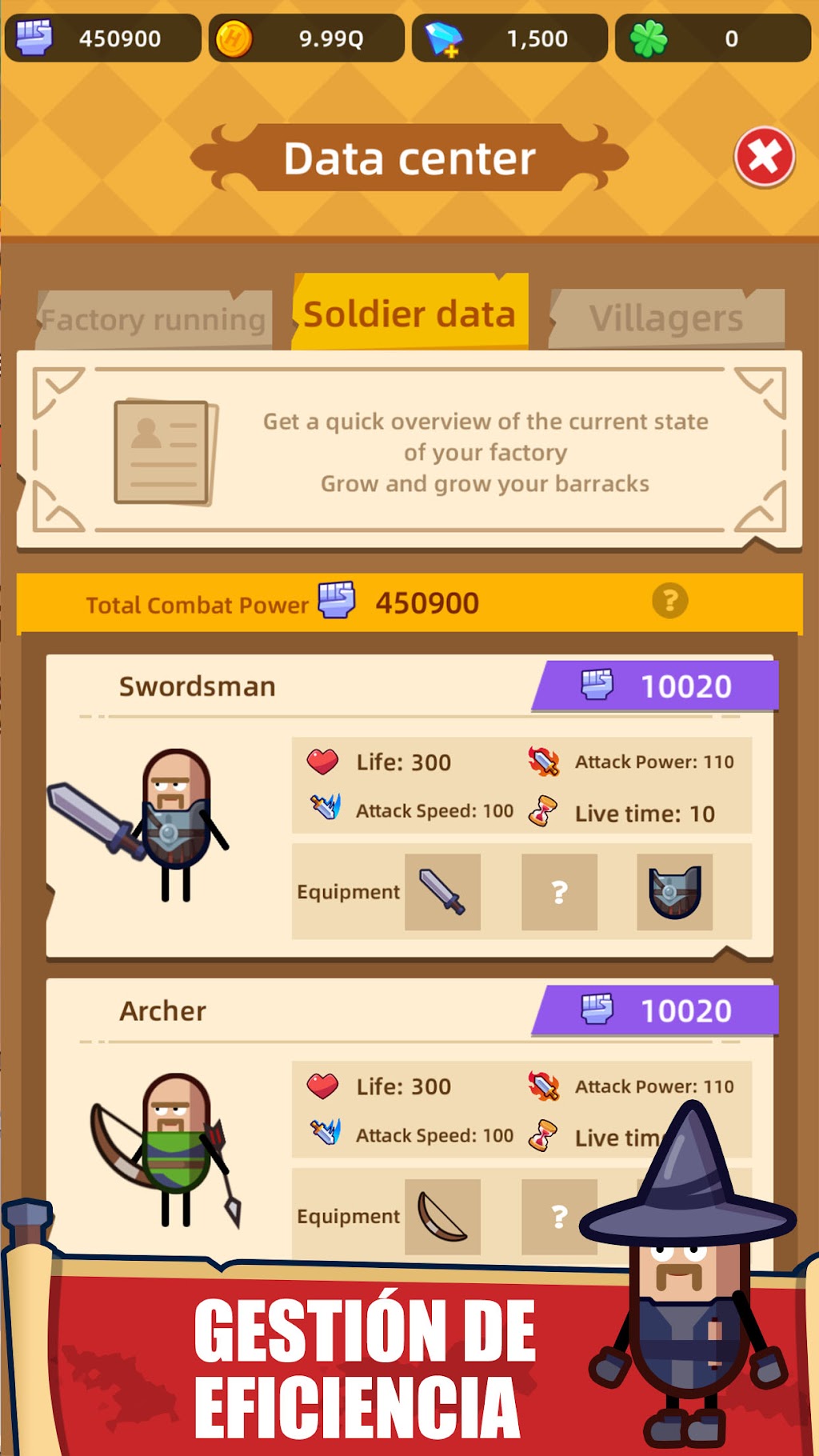The image size is (819, 1456).
Task: Tap the Swordsman's unknown equipment slot
Action: (559, 891)
